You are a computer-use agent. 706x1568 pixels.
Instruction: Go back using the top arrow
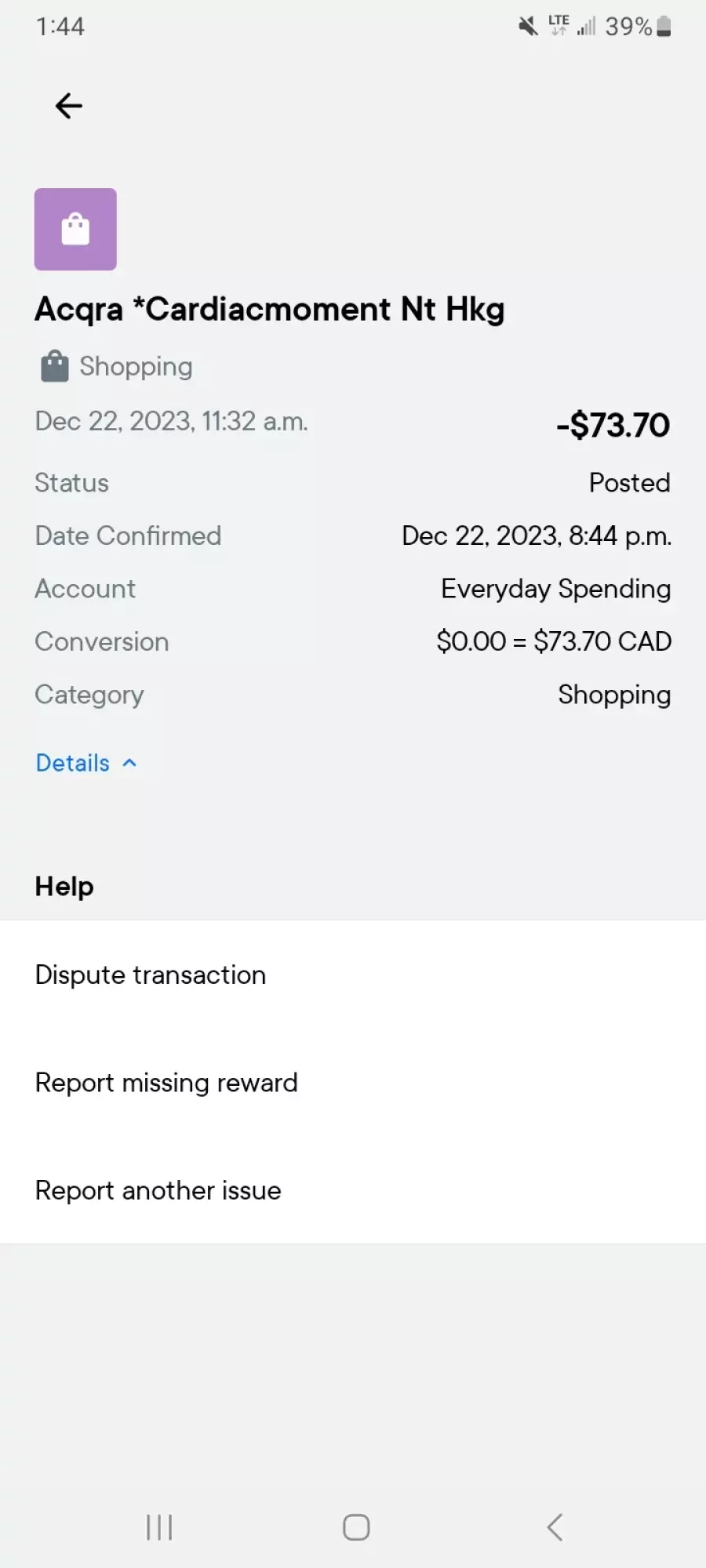pyautogui.click(x=69, y=106)
